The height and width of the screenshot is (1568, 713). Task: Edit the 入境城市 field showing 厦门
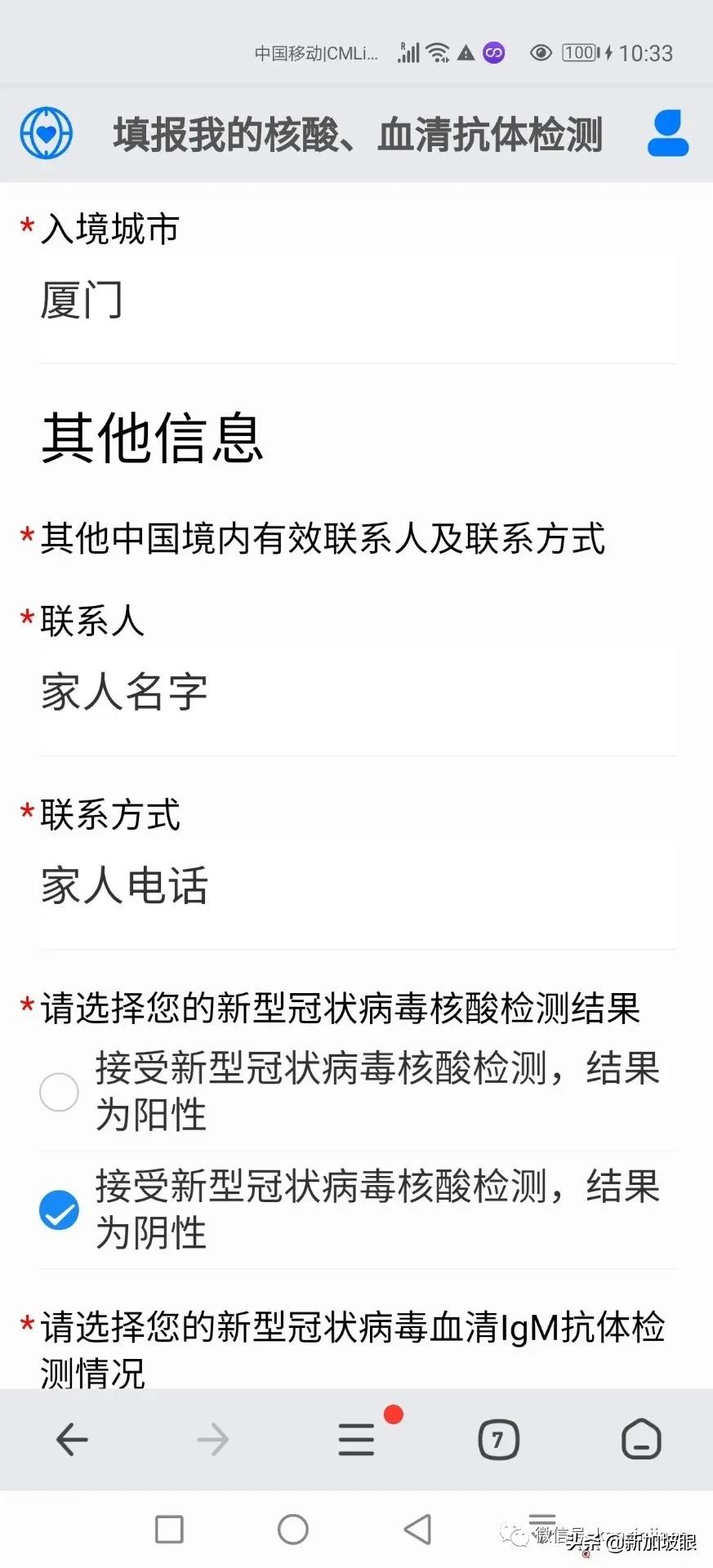point(357,301)
